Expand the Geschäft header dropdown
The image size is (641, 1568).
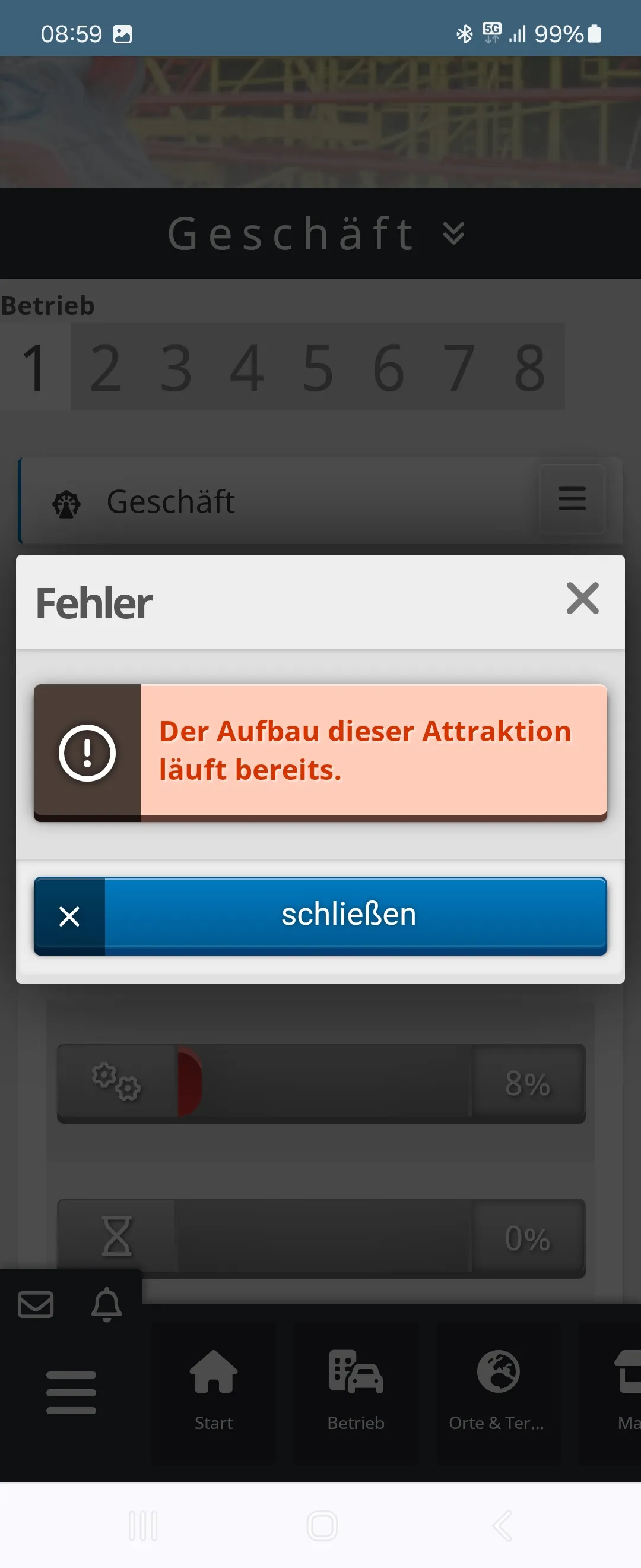tap(453, 233)
